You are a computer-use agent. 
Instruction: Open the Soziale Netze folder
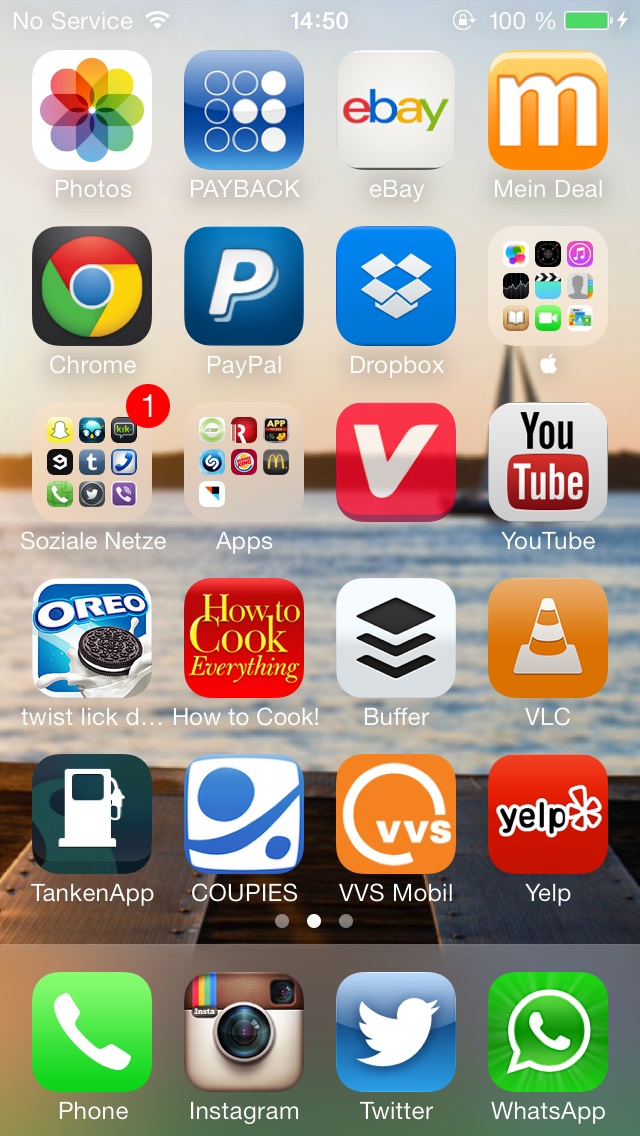(92, 462)
